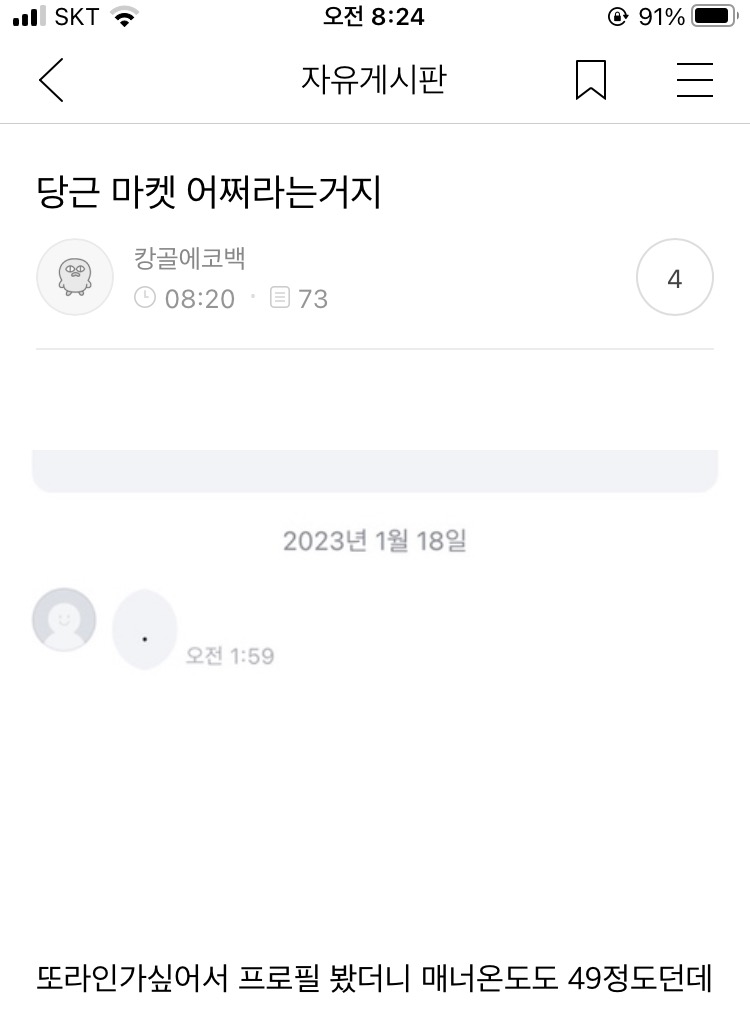The width and height of the screenshot is (750, 1012).
Task: Open the 자유게시판 board title
Action: (x=374, y=80)
